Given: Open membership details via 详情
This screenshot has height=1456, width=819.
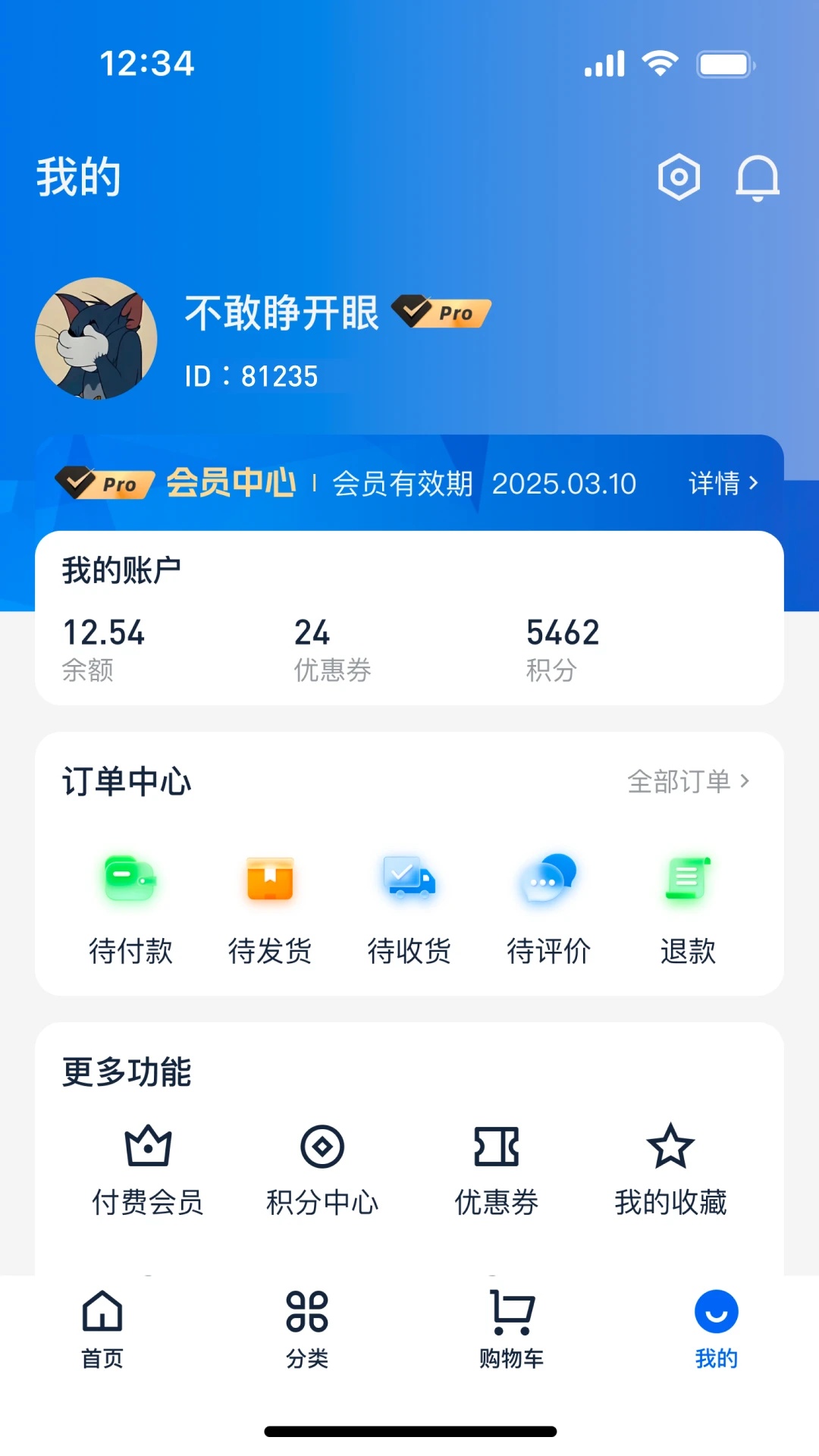Looking at the screenshot, I should pyautogui.click(x=723, y=483).
